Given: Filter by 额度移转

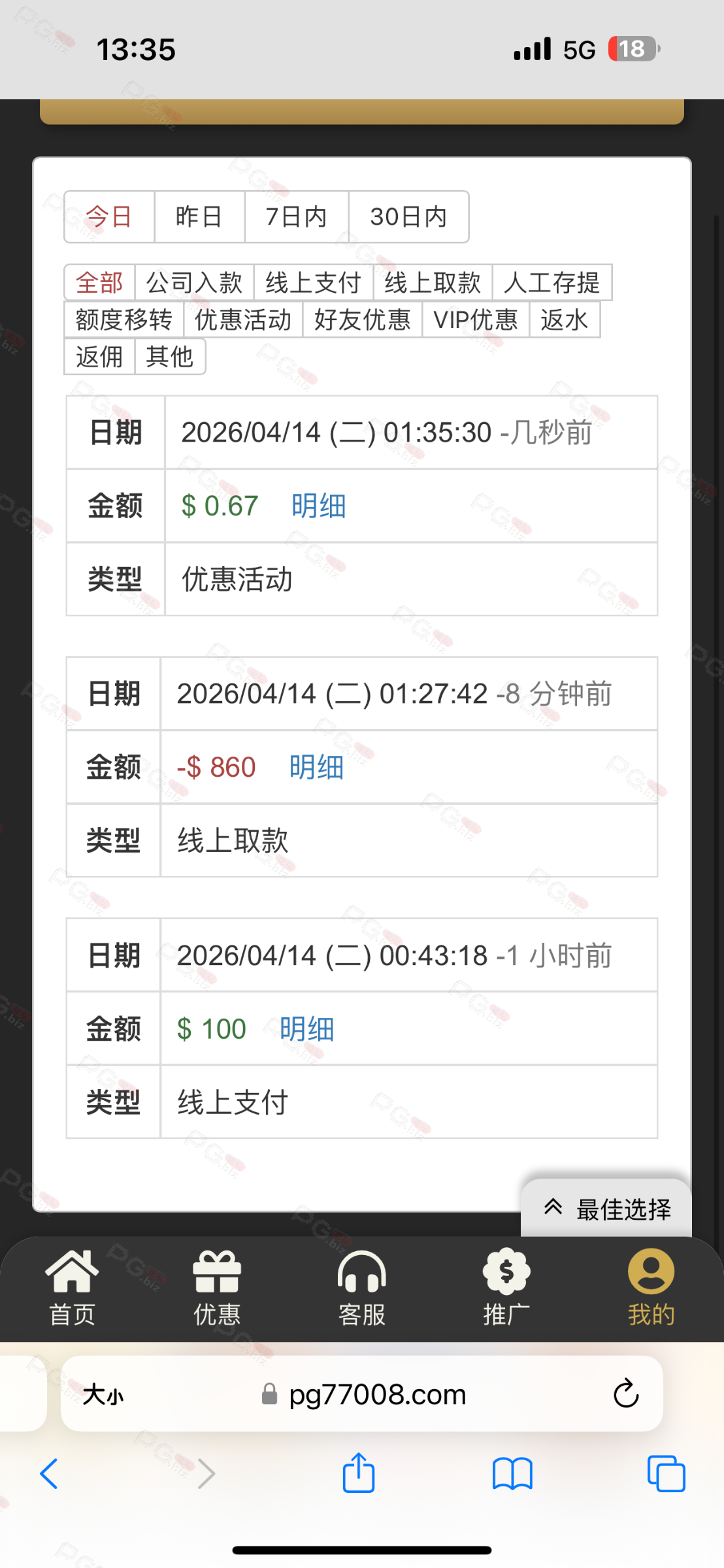Looking at the screenshot, I should [x=123, y=320].
